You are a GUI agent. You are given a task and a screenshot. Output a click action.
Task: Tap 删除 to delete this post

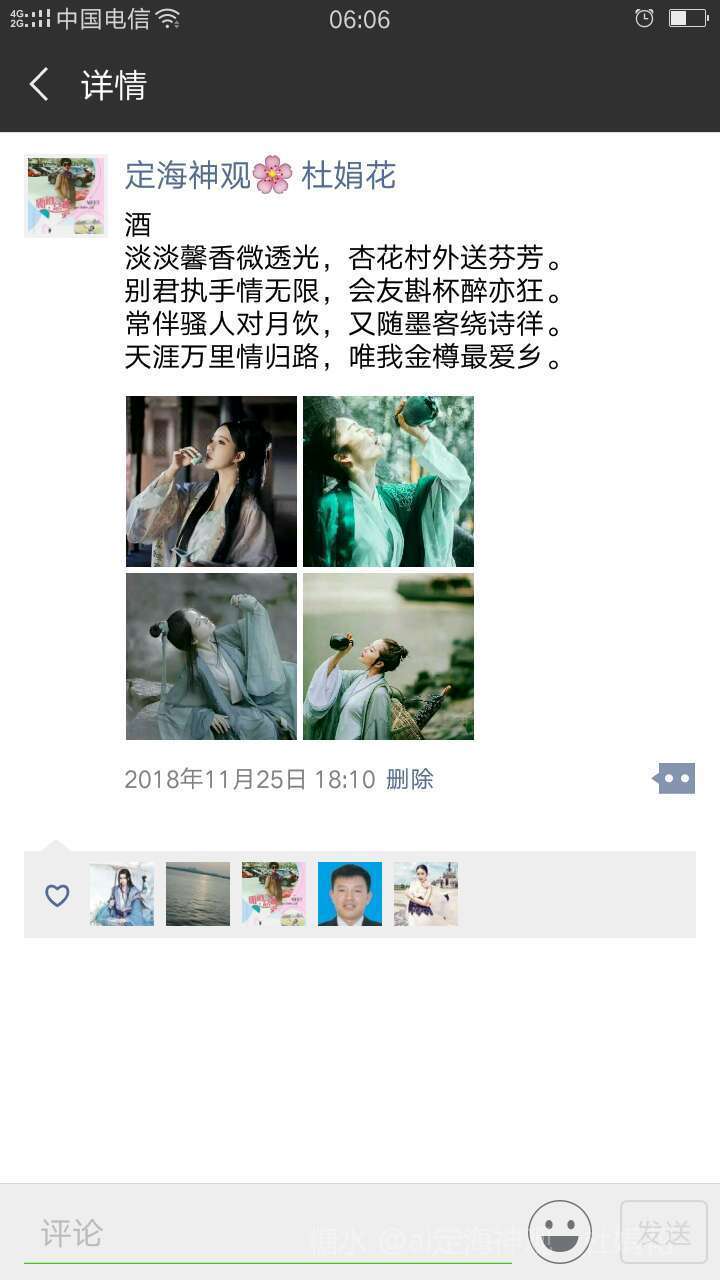point(409,779)
